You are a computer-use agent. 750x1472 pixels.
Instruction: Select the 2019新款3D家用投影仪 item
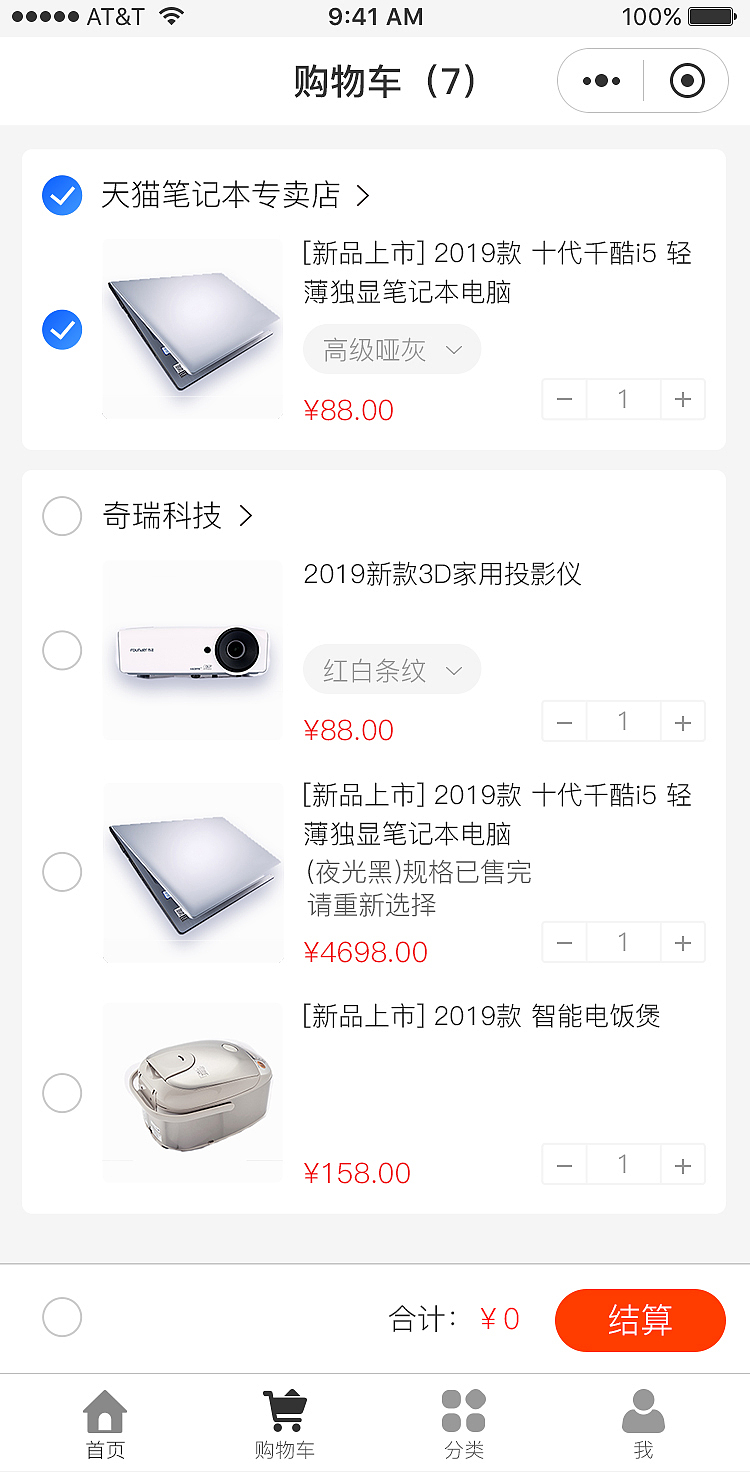[x=62, y=650]
